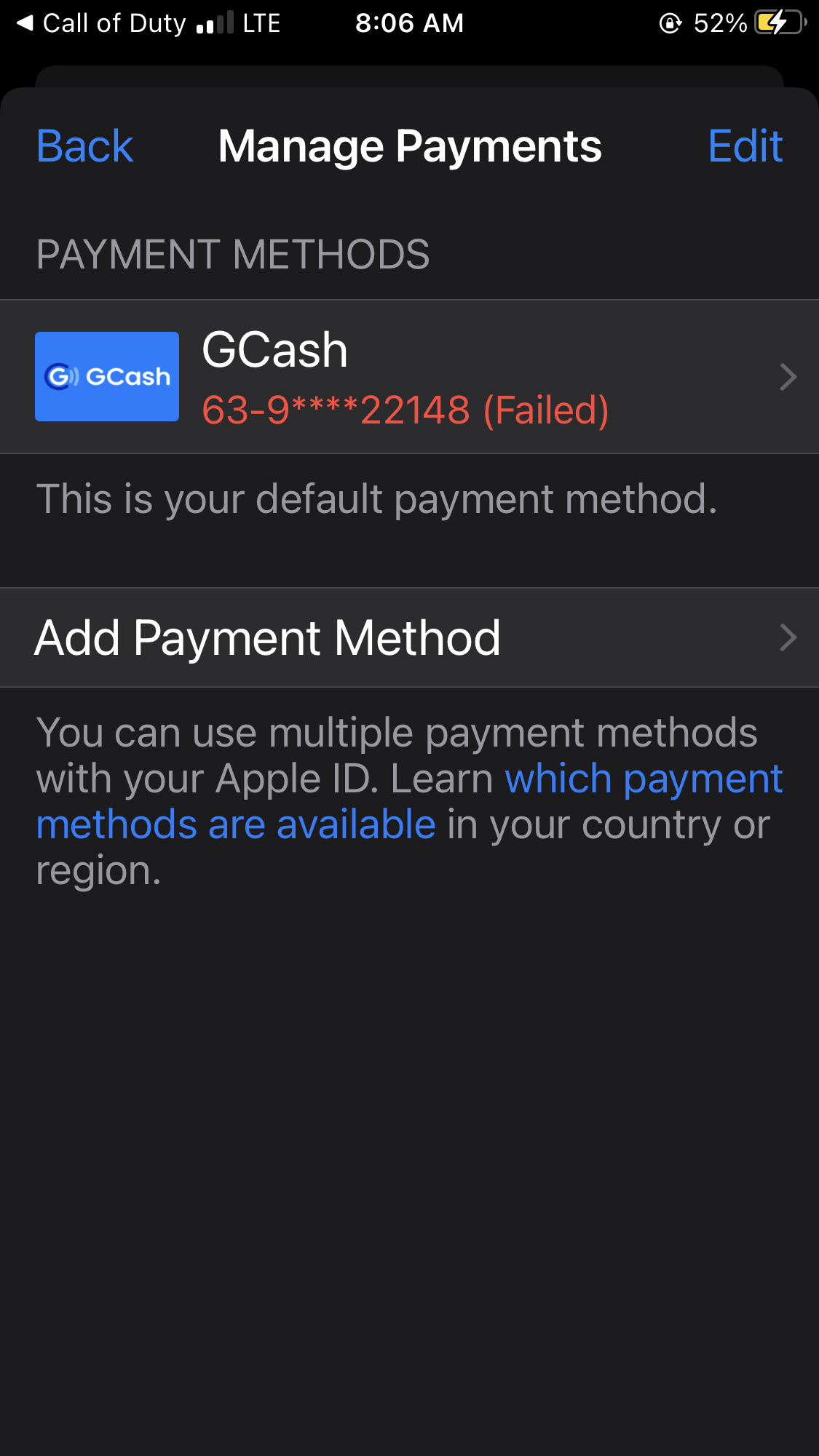This screenshot has width=819, height=1456.
Task: Return to Call of Duty app
Action: tap(102, 23)
